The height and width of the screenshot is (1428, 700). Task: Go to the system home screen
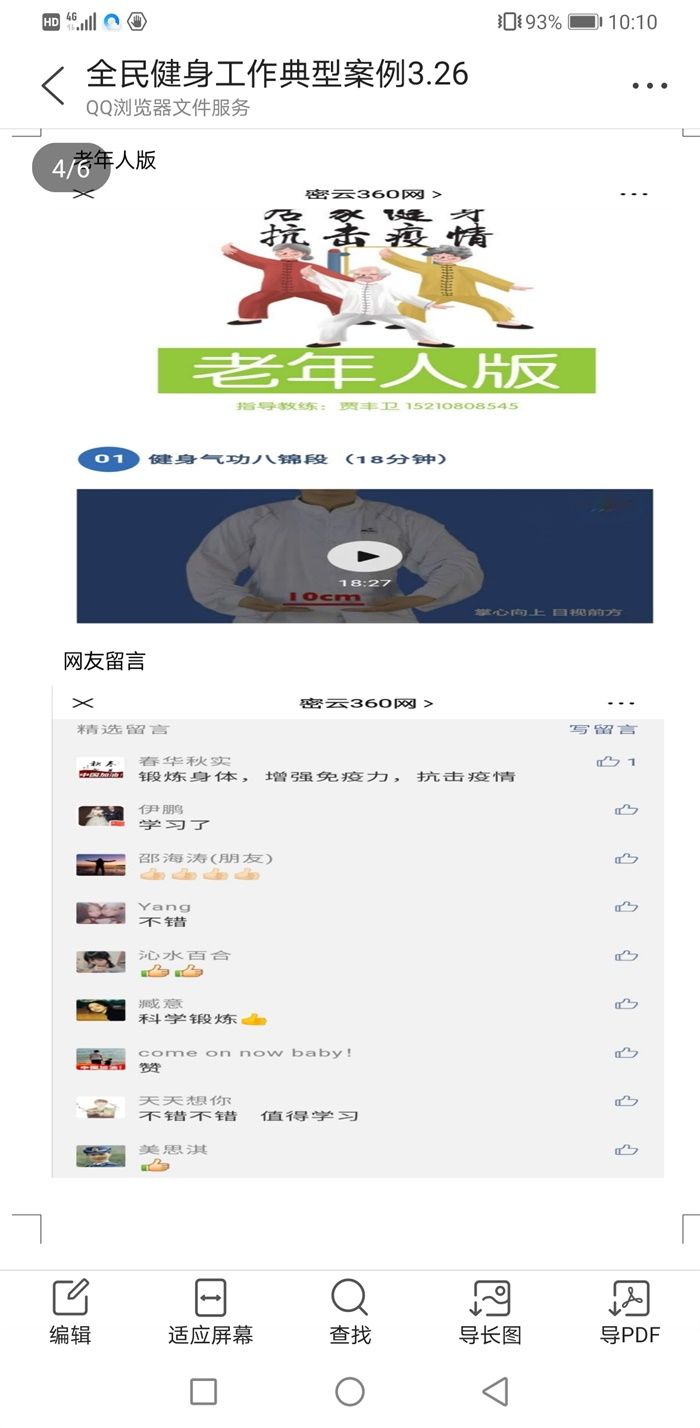tap(350, 1391)
